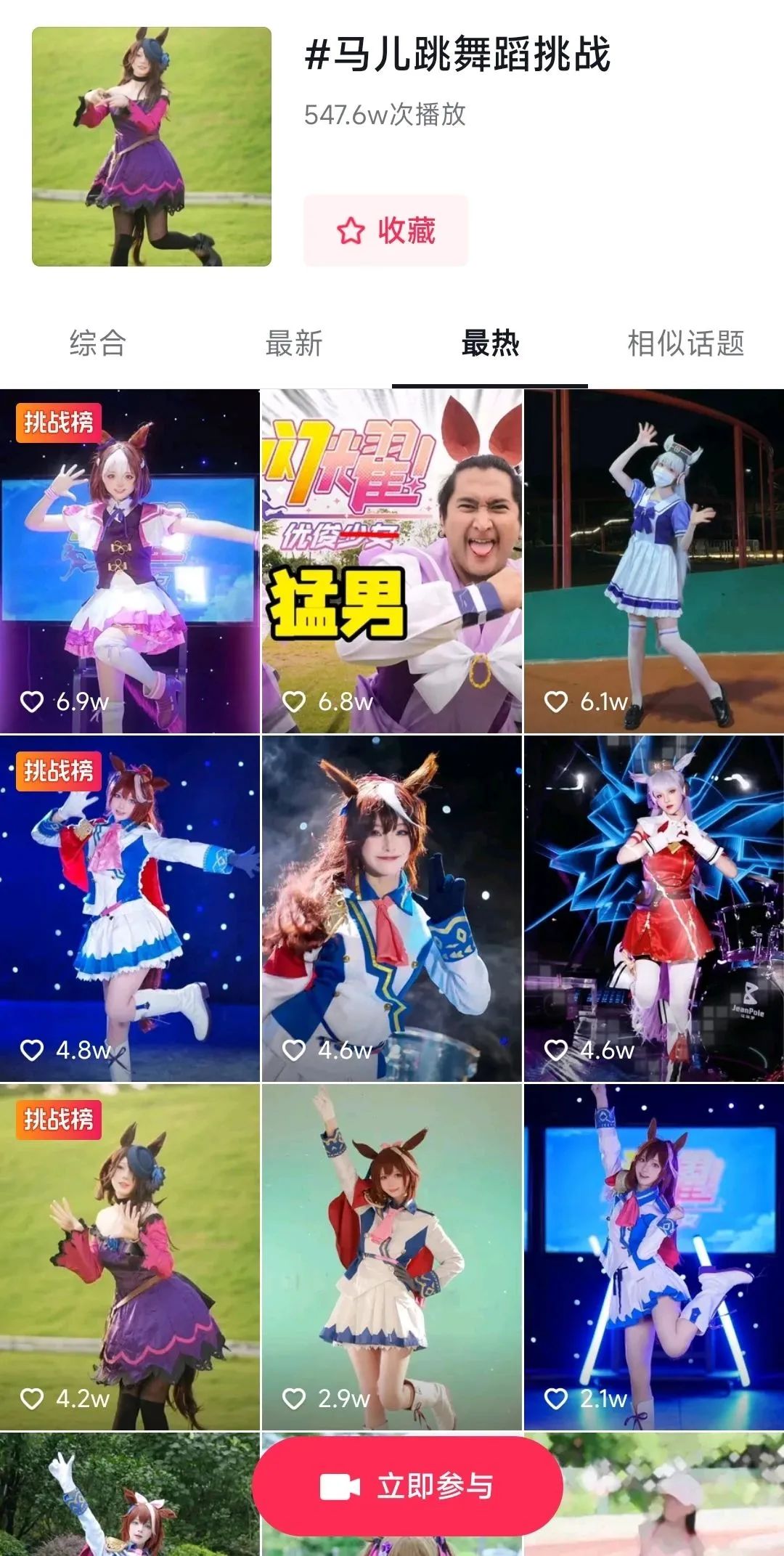Open the video with 4.8w likes
784x1556 pixels.
pos(129,908)
